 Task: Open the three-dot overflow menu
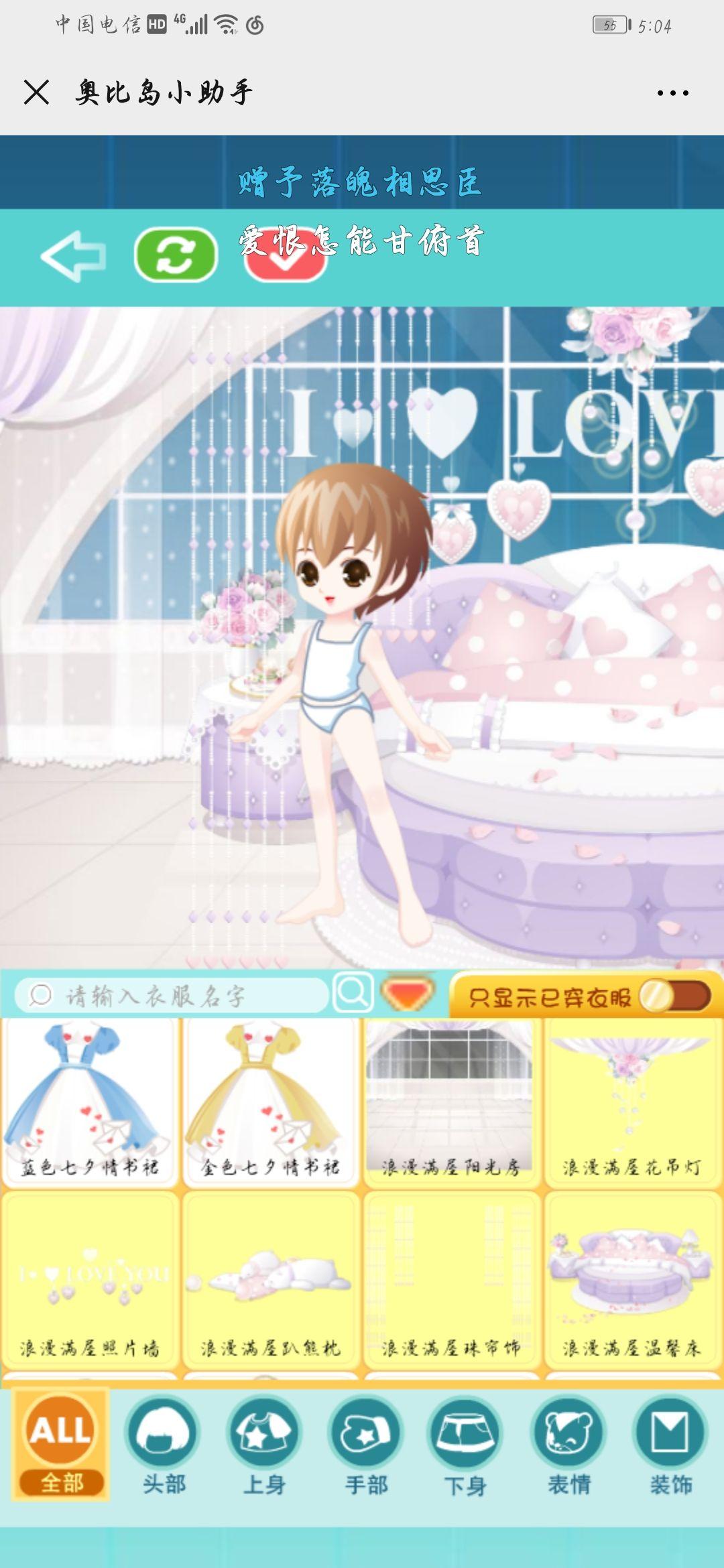point(672,93)
